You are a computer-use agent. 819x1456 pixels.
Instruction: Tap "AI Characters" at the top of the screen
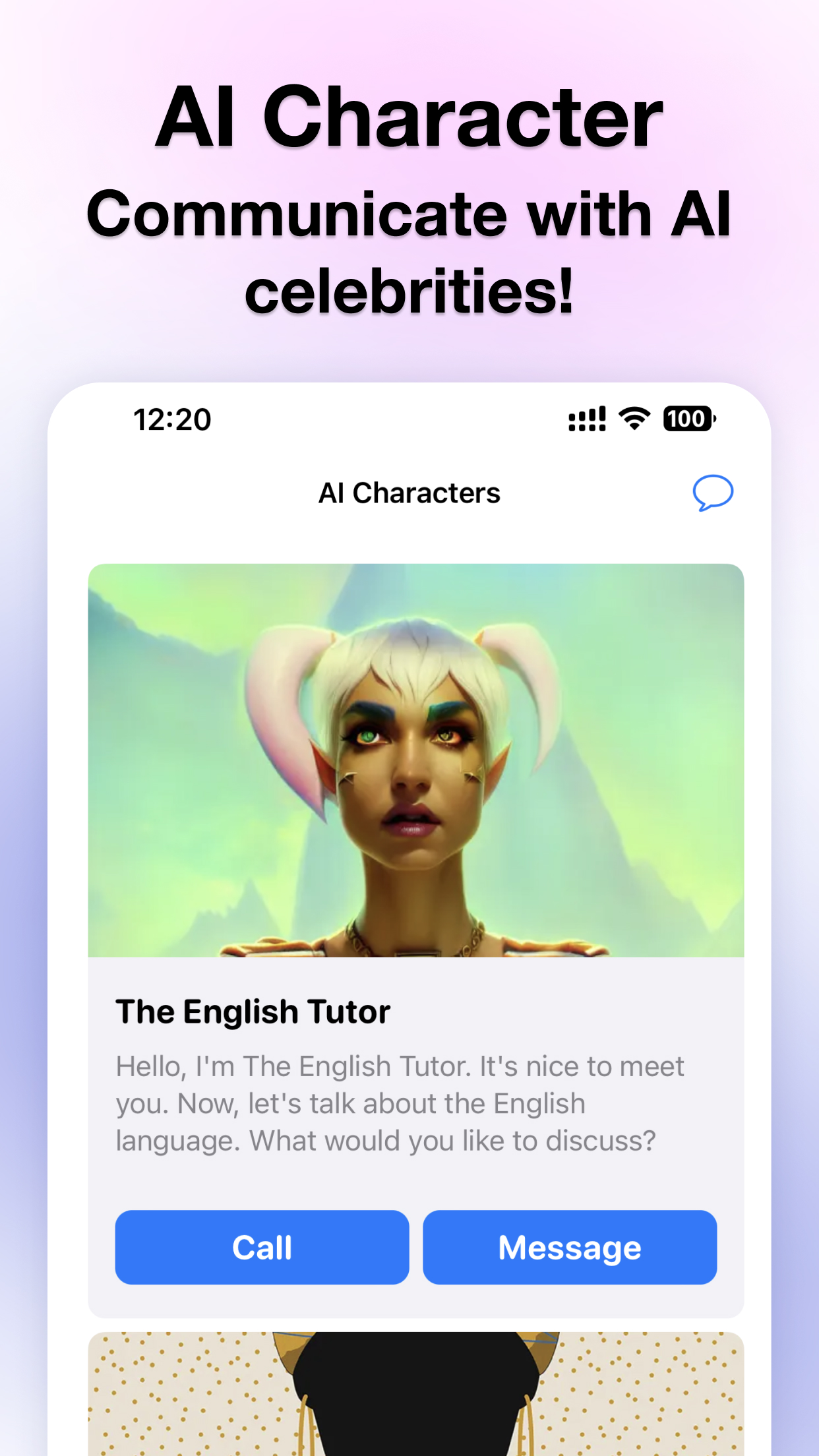[x=409, y=492]
